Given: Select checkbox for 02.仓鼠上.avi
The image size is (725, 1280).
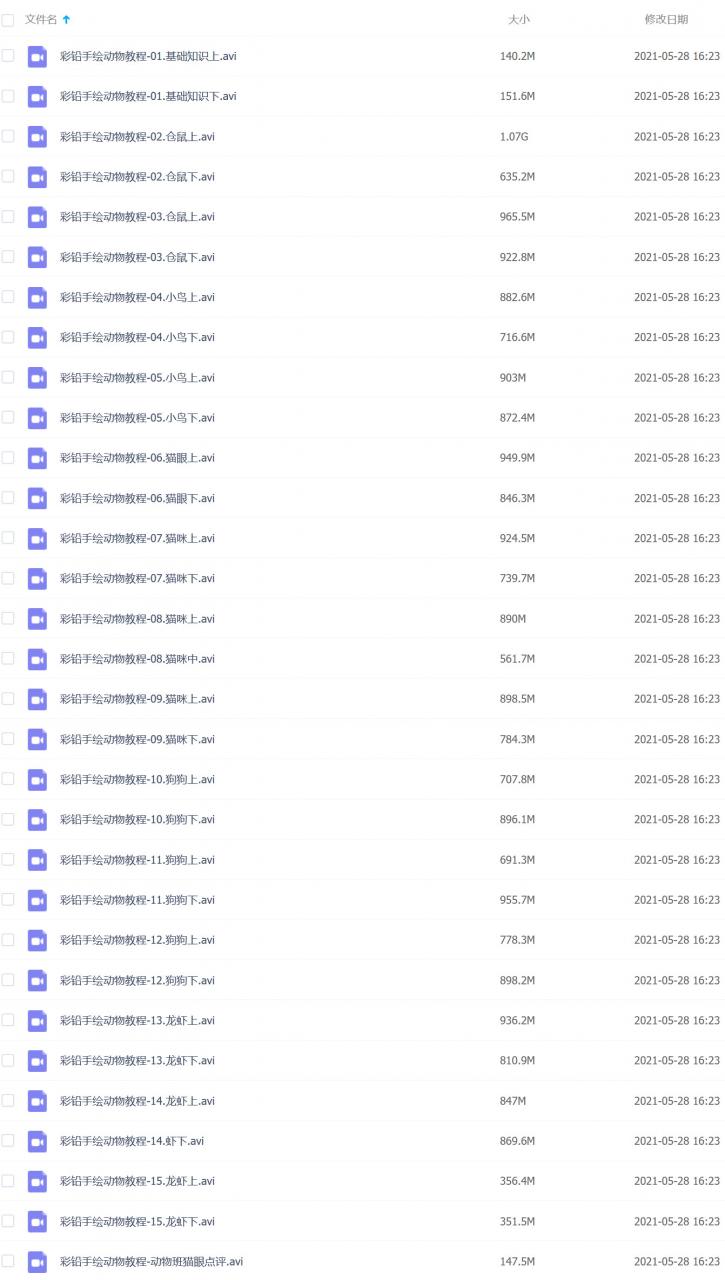Looking at the screenshot, I should pyautogui.click(x=8, y=136).
